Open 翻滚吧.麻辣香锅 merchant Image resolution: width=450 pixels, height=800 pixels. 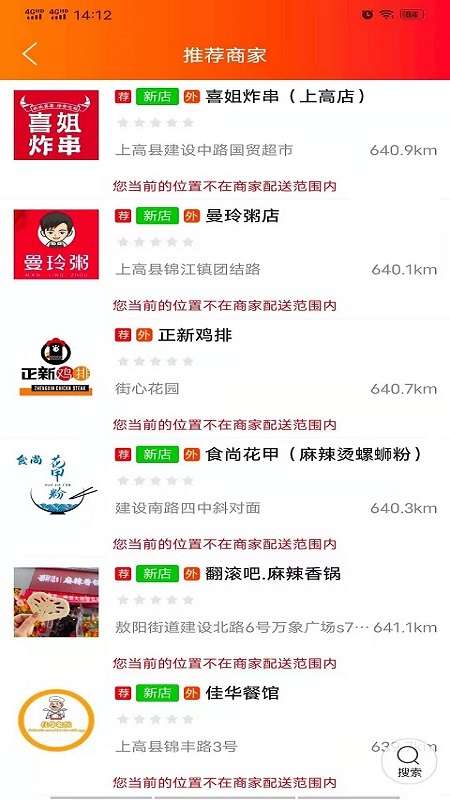225,617
